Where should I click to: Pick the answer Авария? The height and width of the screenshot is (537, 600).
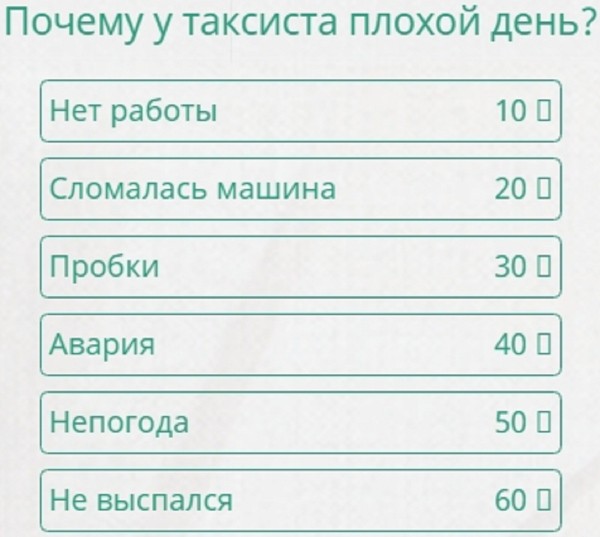pyautogui.click(x=300, y=345)
